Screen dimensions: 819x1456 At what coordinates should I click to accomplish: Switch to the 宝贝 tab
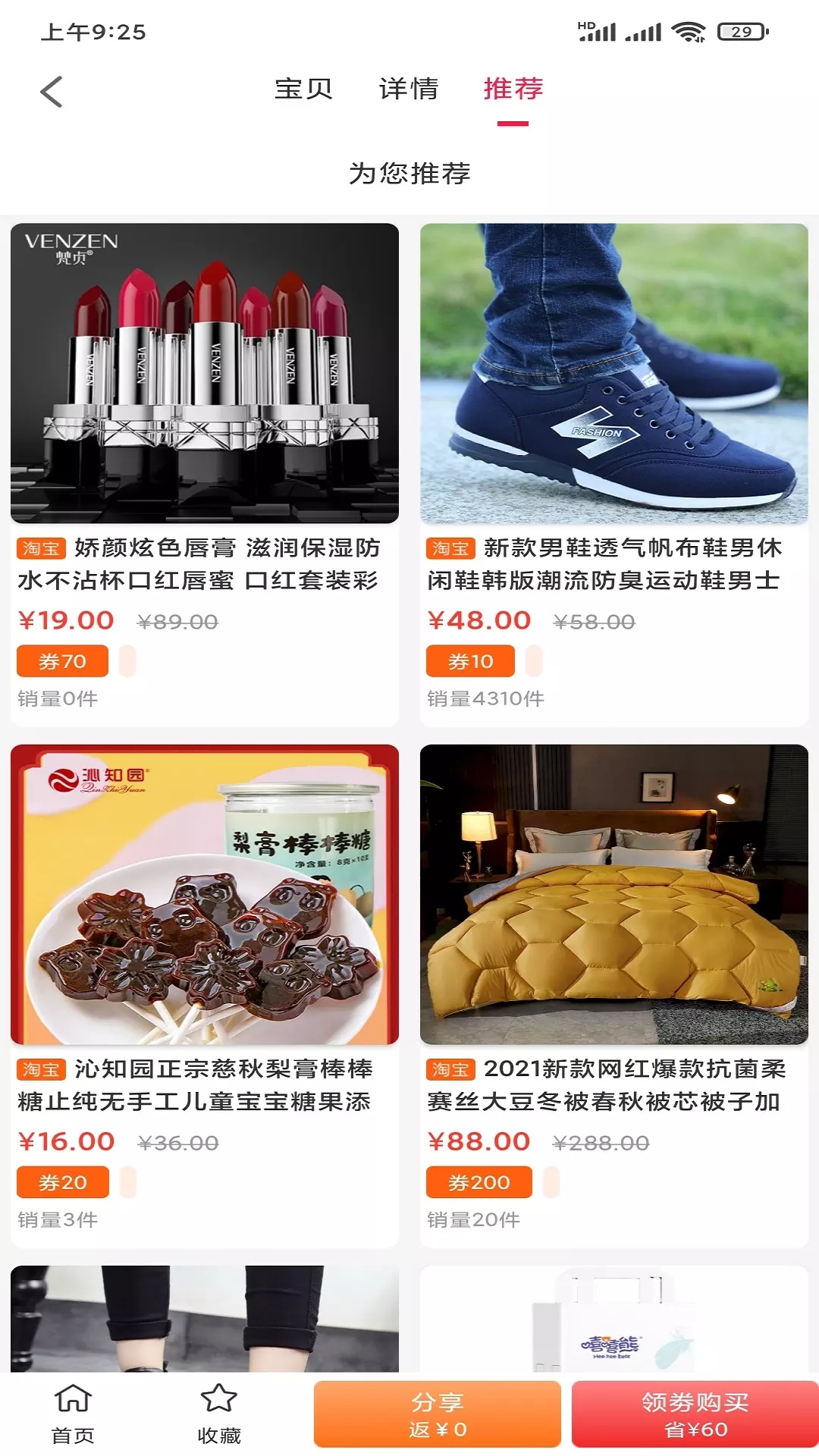click(303, 89)
